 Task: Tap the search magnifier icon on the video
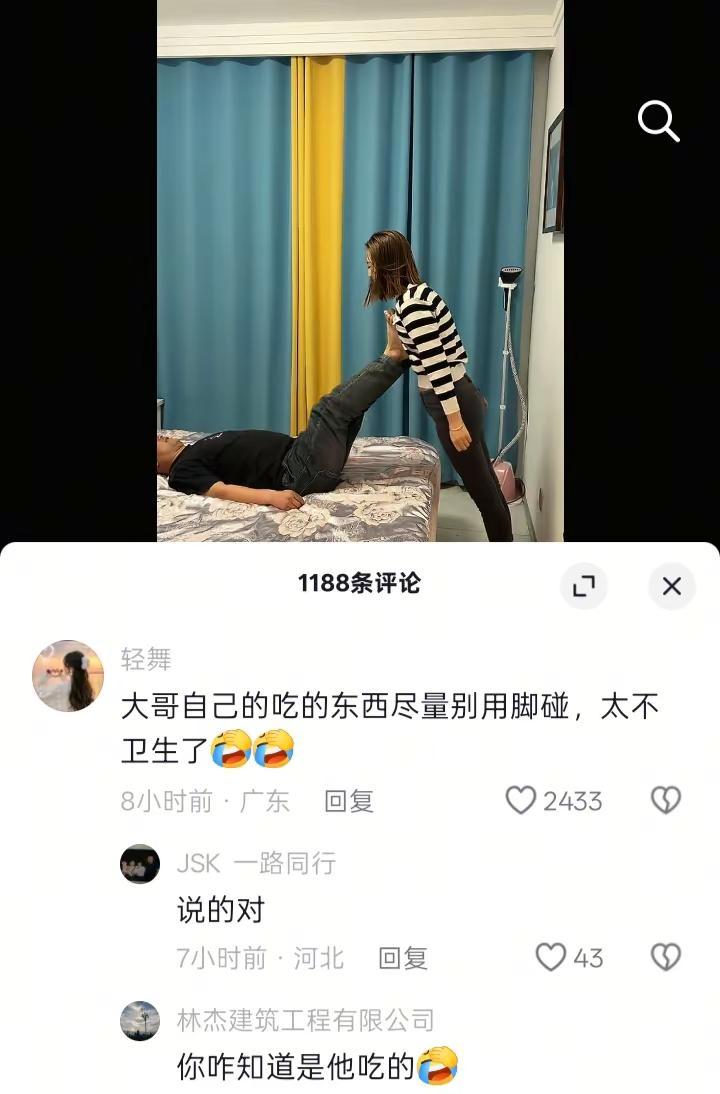pyautogui.click(x=657, y=120)
